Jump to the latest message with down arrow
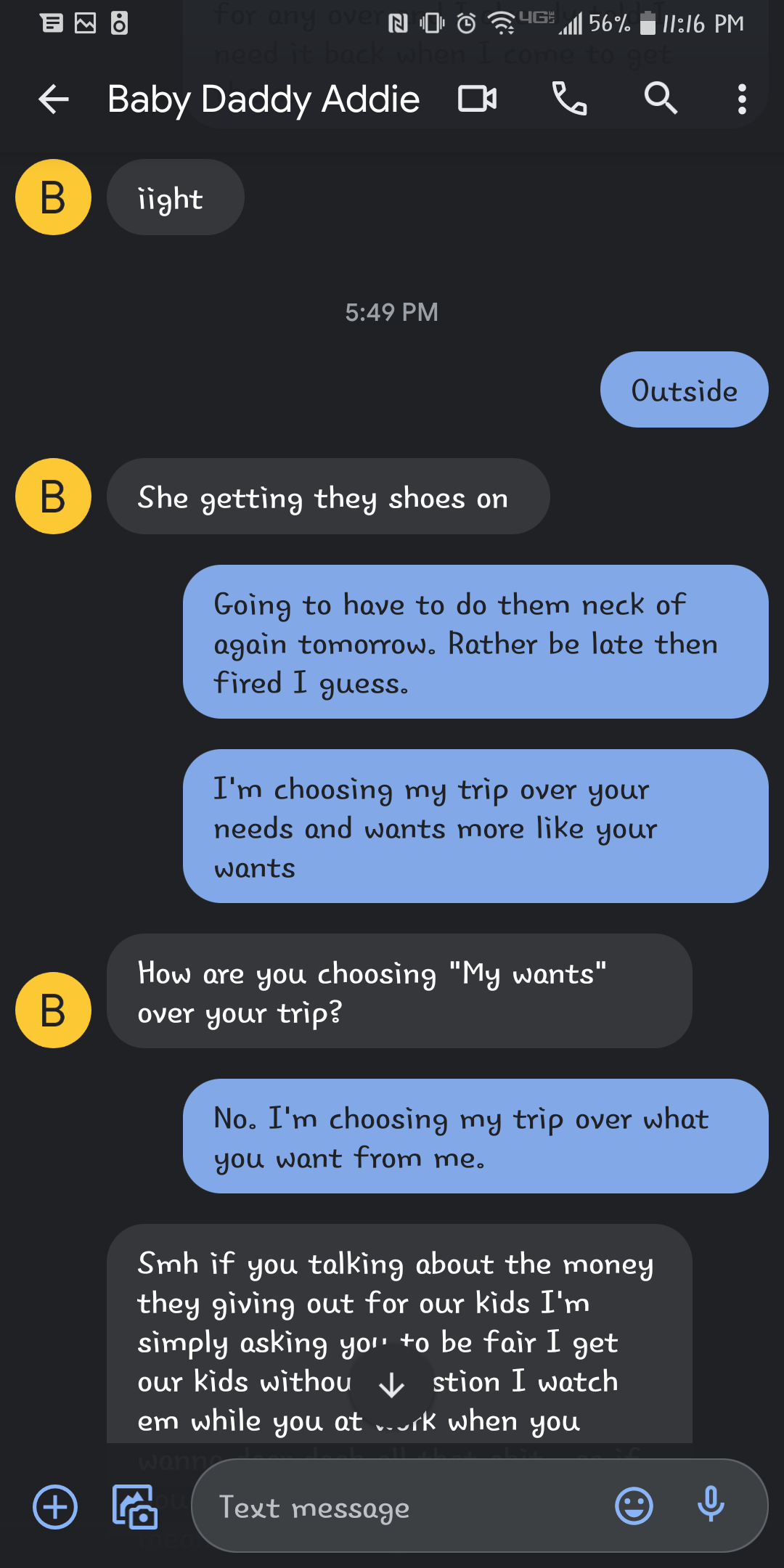784x1568 pixels. tap(392, 1385)
